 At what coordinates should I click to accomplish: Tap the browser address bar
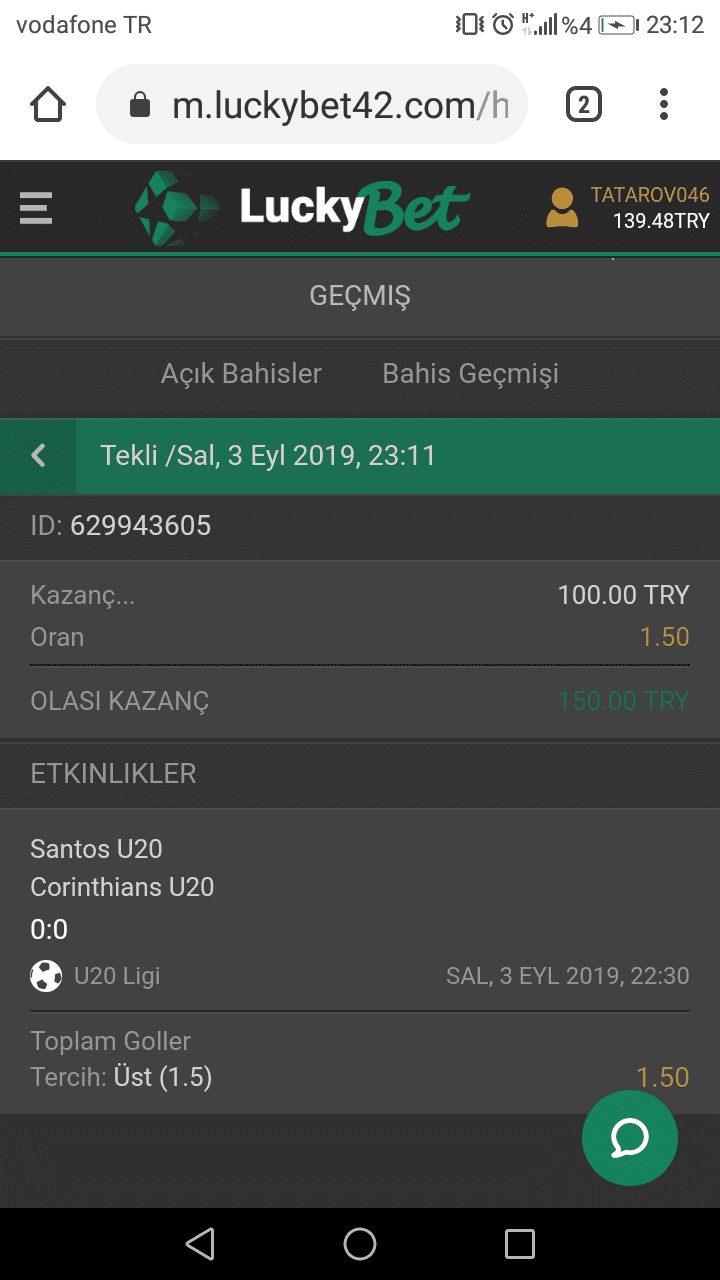point(311,105)
